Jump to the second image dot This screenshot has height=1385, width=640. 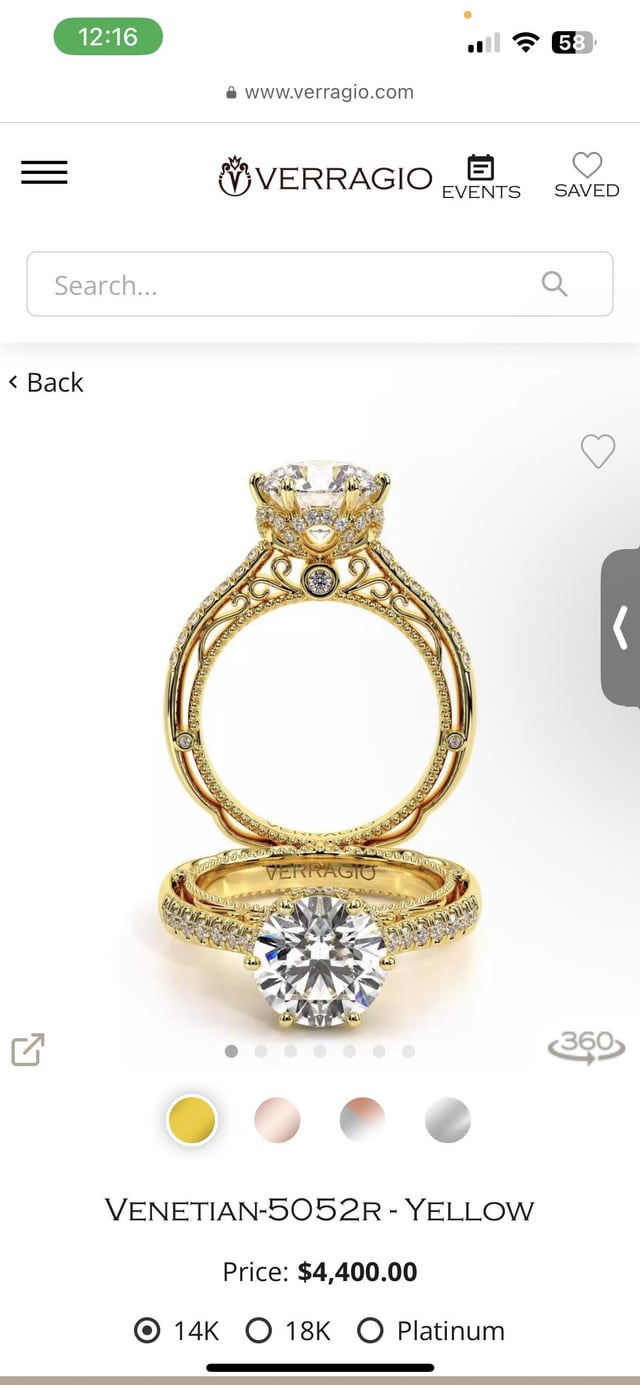[x=261, y=1051]
